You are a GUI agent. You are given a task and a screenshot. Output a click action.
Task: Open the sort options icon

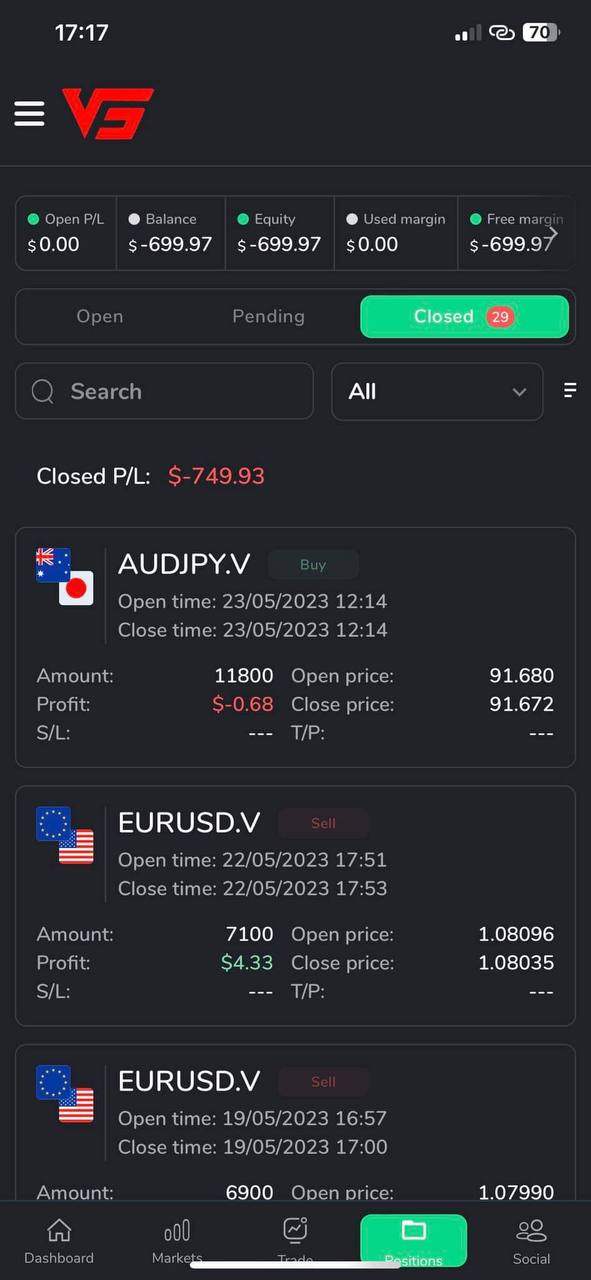click(x=570, y=390)
